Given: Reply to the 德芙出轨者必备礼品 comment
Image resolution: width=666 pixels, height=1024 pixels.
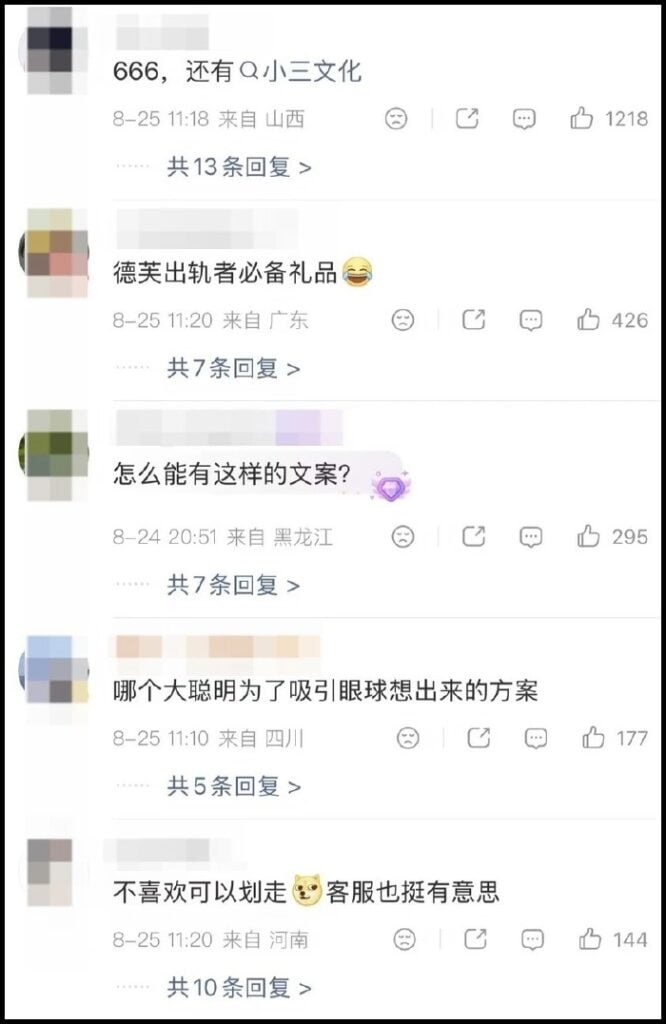Looking at the screenshot, I should pyautogui.click(x=531, y=320).
